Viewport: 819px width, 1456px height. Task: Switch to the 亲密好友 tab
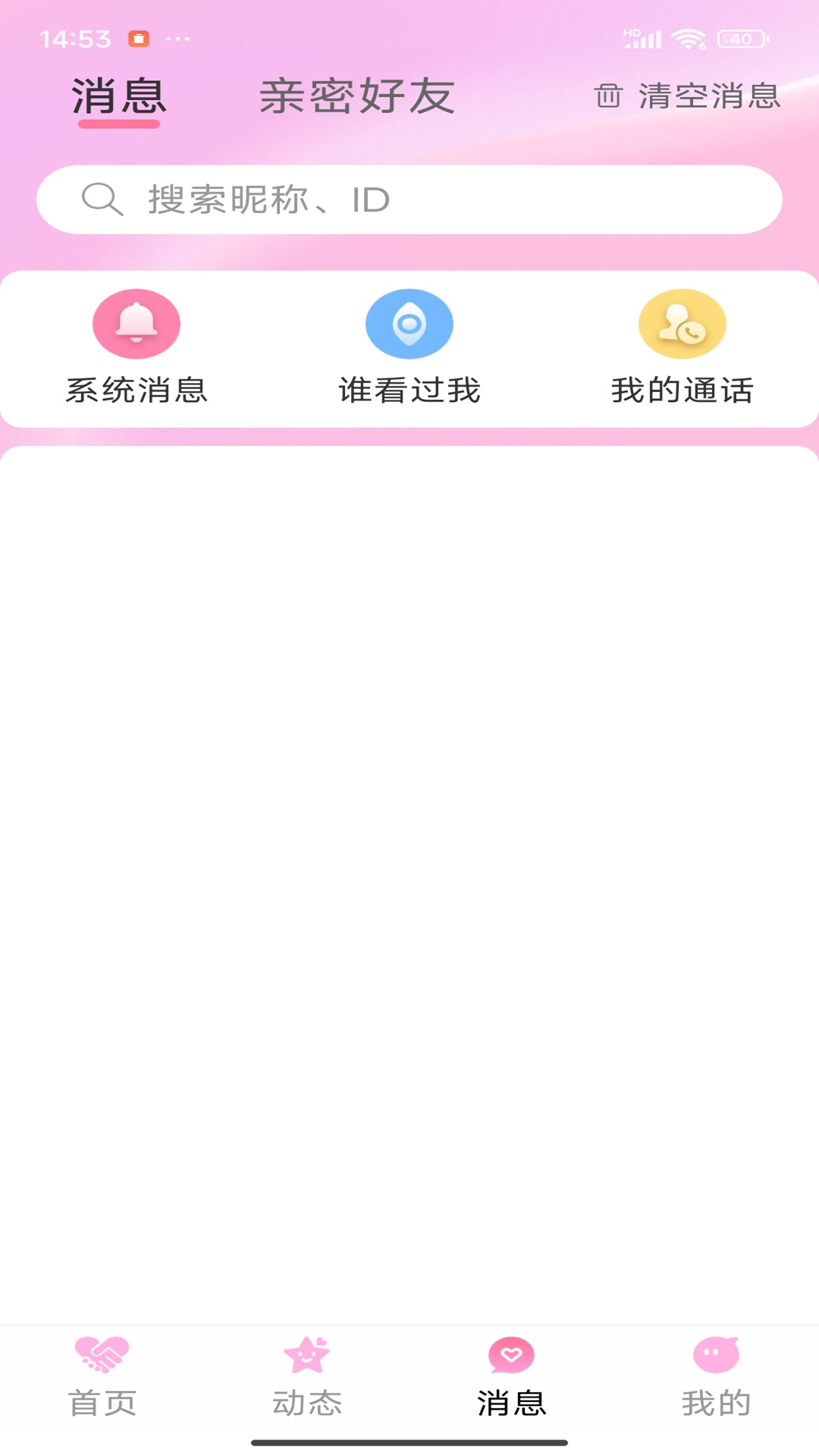click(x=356, y=97)
